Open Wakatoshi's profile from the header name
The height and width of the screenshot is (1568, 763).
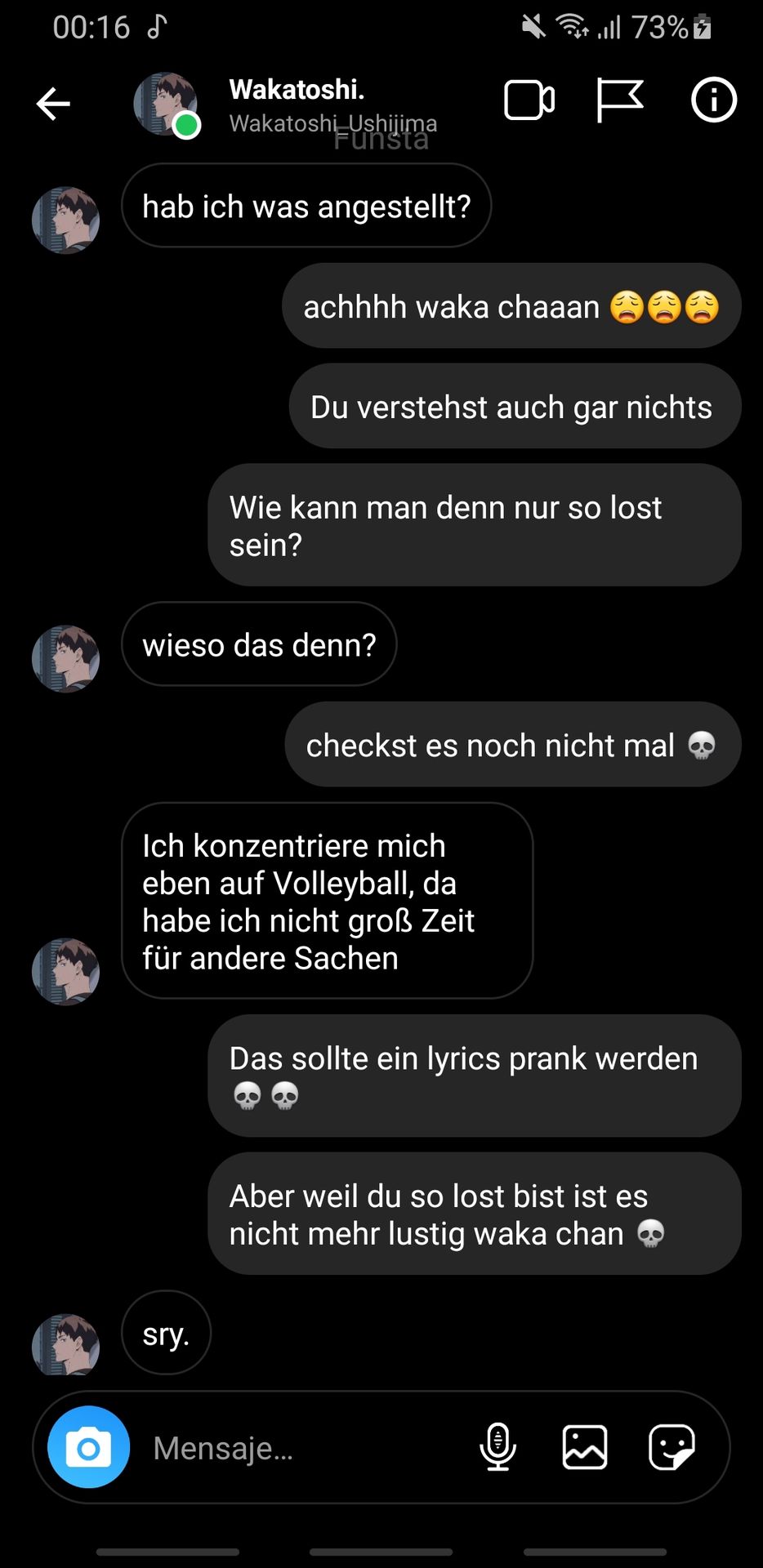point(297,90)
